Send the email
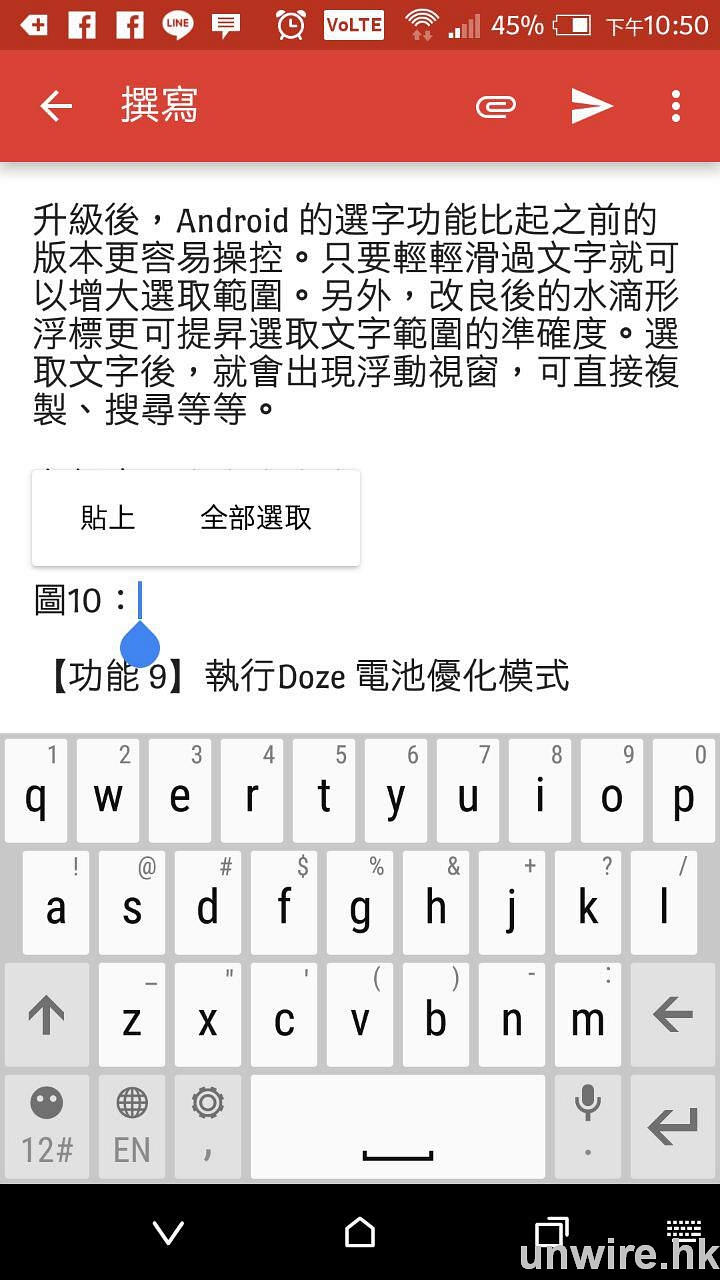 (x=591, y=106)
